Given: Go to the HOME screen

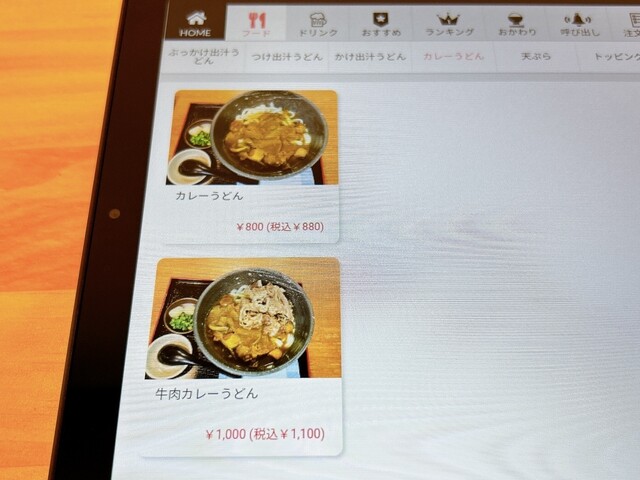Looking at the screenshot, I should 195,22.
